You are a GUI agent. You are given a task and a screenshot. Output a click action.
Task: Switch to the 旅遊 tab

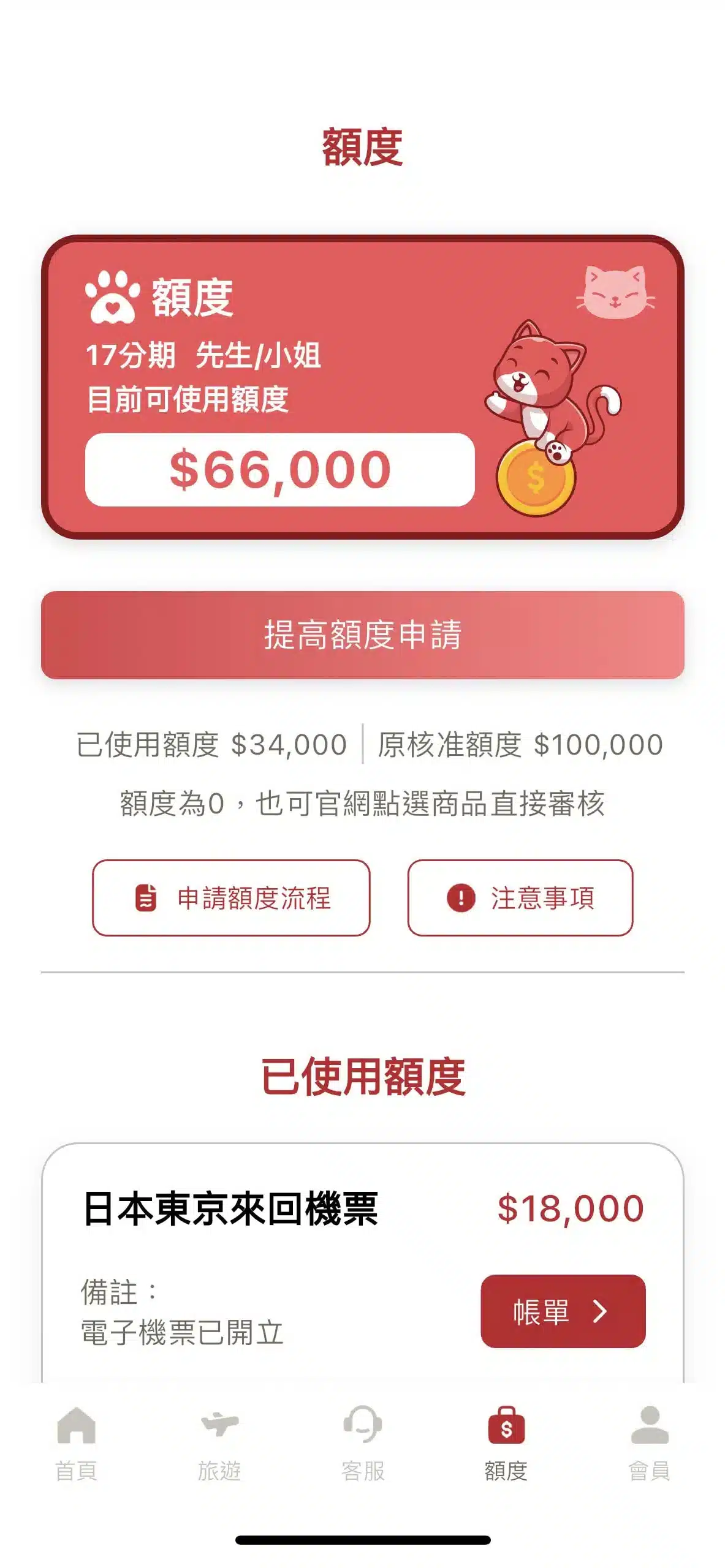coord(219,1442)
